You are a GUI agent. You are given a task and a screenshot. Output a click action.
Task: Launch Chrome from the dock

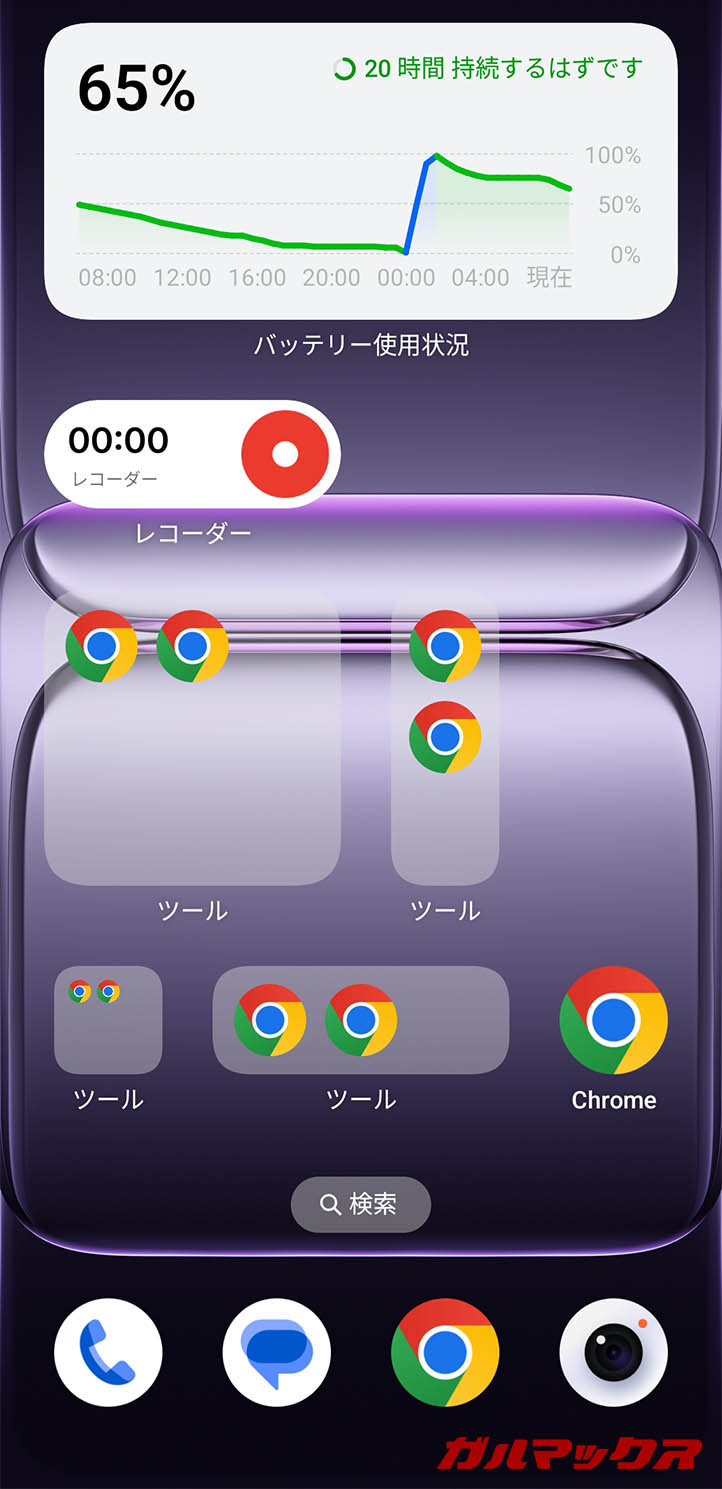445,1352
